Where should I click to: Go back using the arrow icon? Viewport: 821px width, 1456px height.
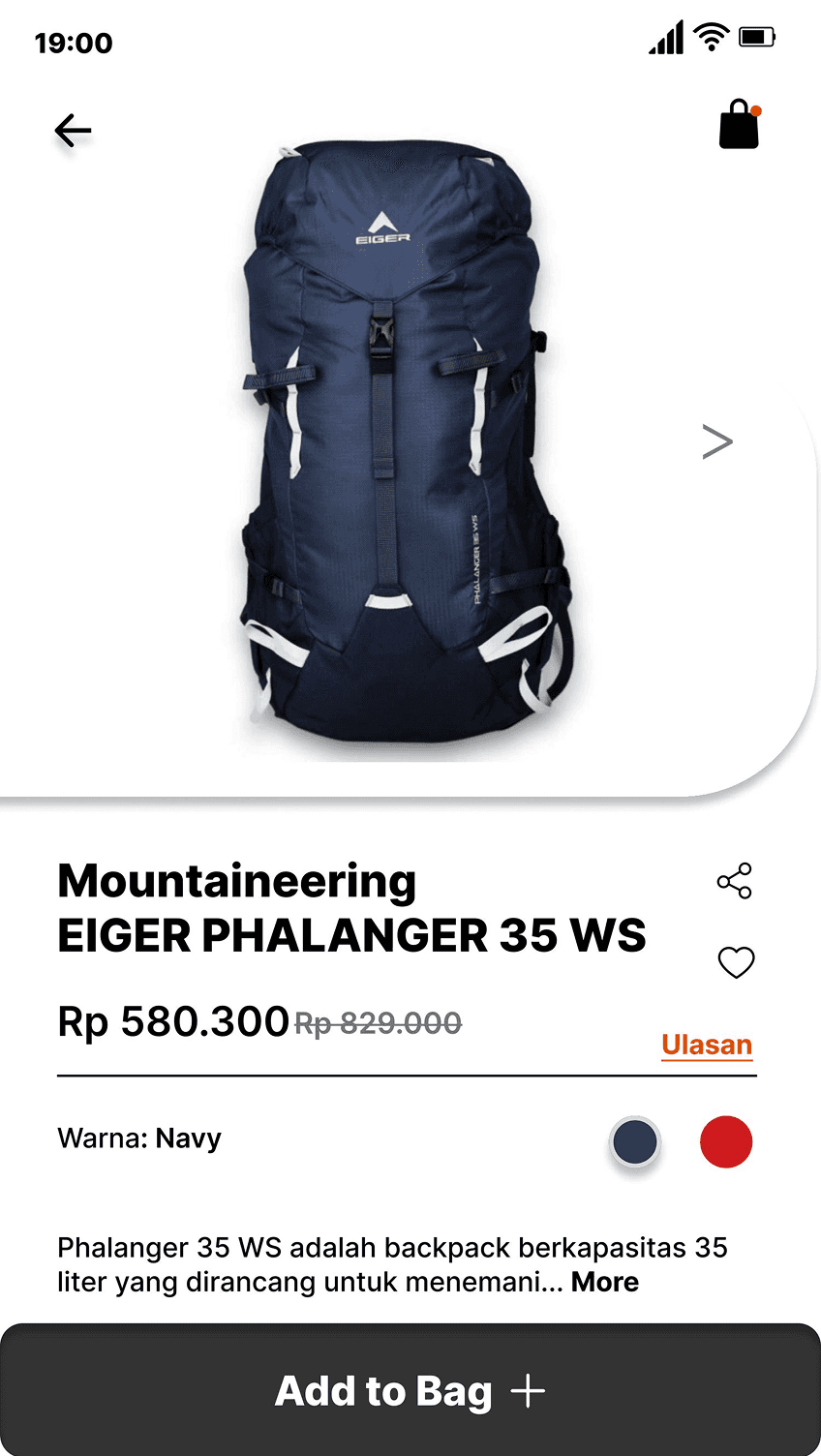(x=73, y=130)
